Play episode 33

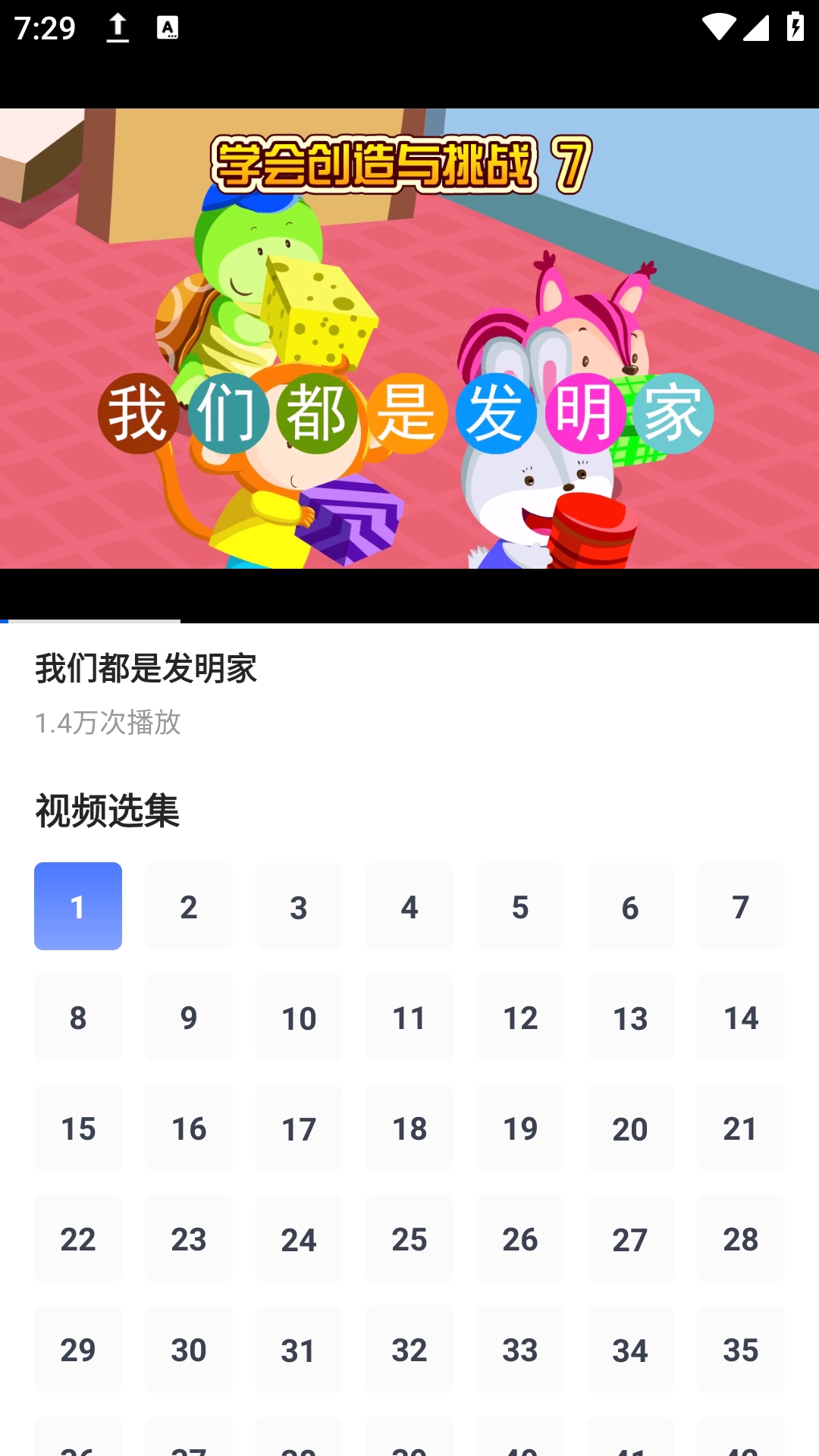tap(520, 1350)
